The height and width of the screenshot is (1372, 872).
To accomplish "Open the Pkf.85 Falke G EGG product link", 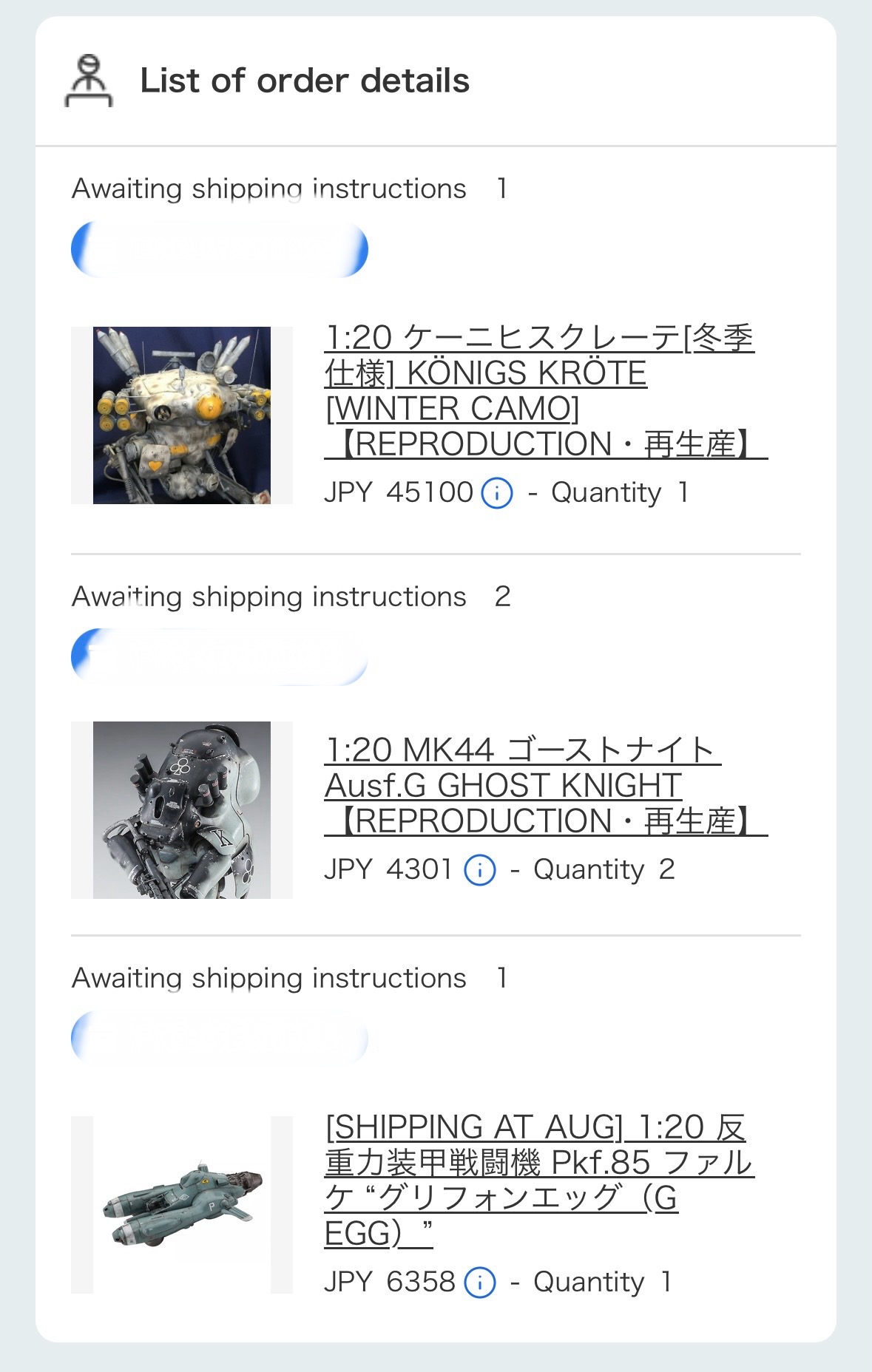I will tap(539, 1181).
